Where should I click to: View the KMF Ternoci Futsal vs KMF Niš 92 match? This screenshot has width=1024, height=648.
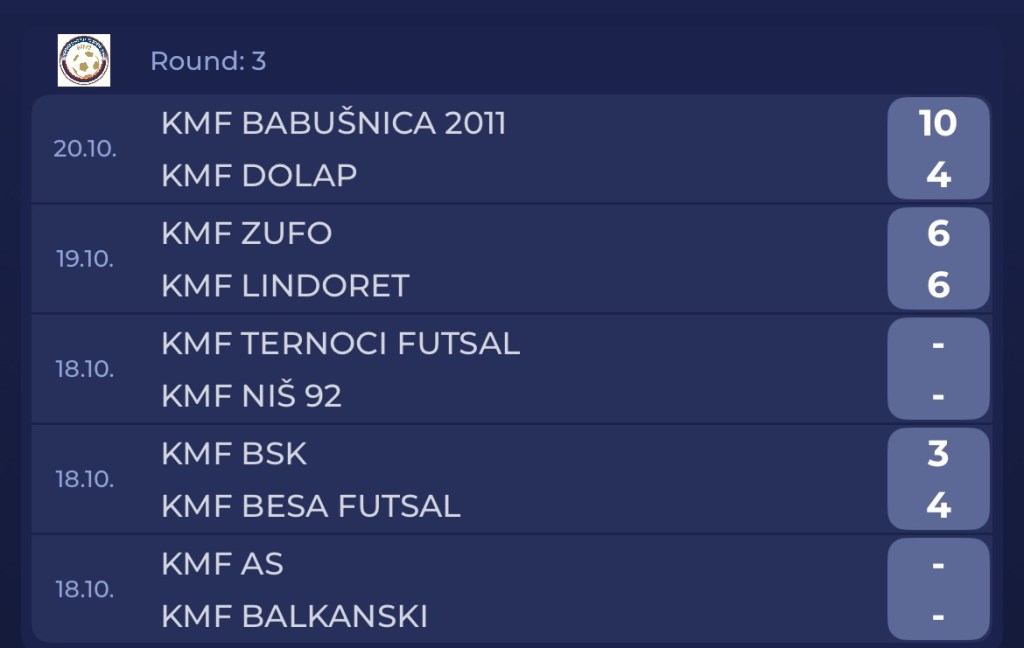coord(510,369)
